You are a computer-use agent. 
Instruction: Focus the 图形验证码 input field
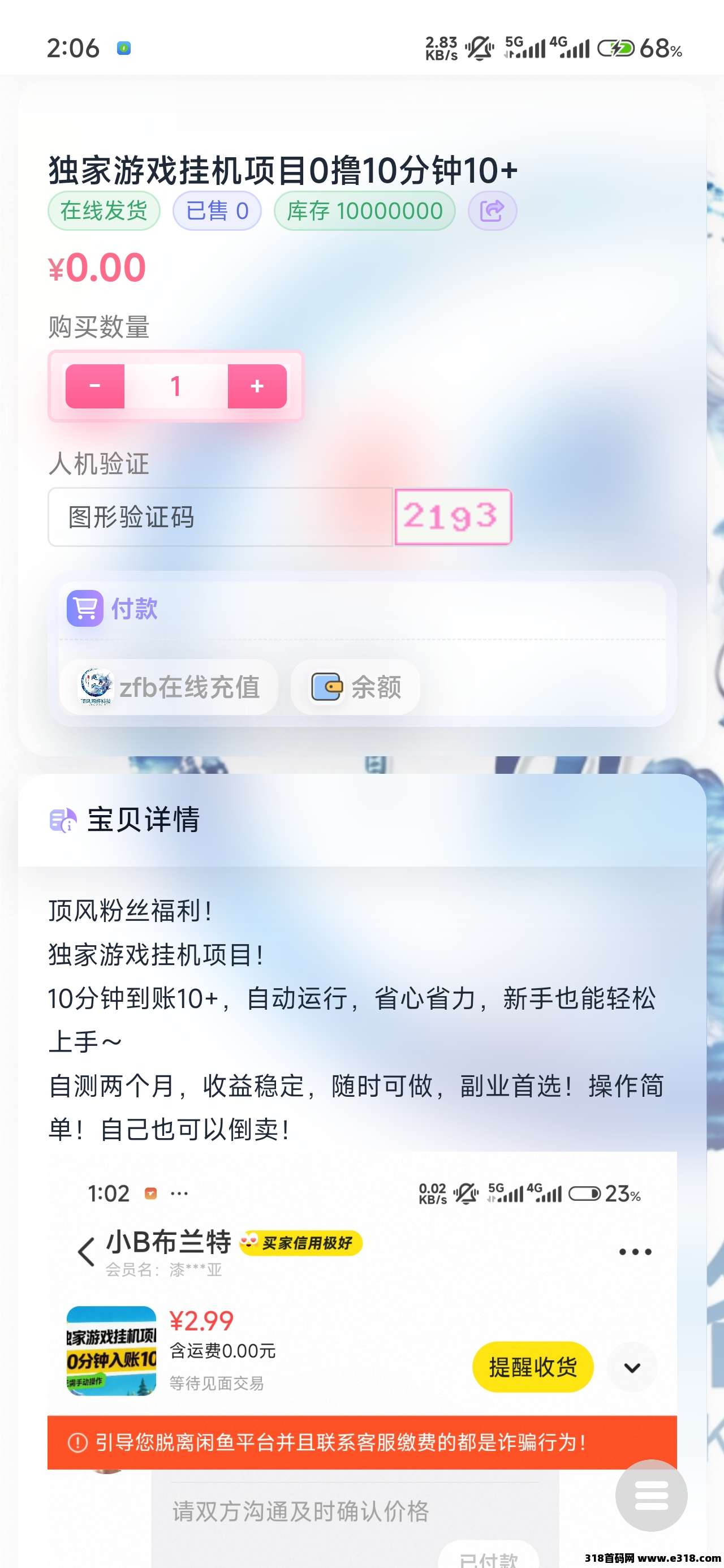pyautogui.click(x=220, y=517)
